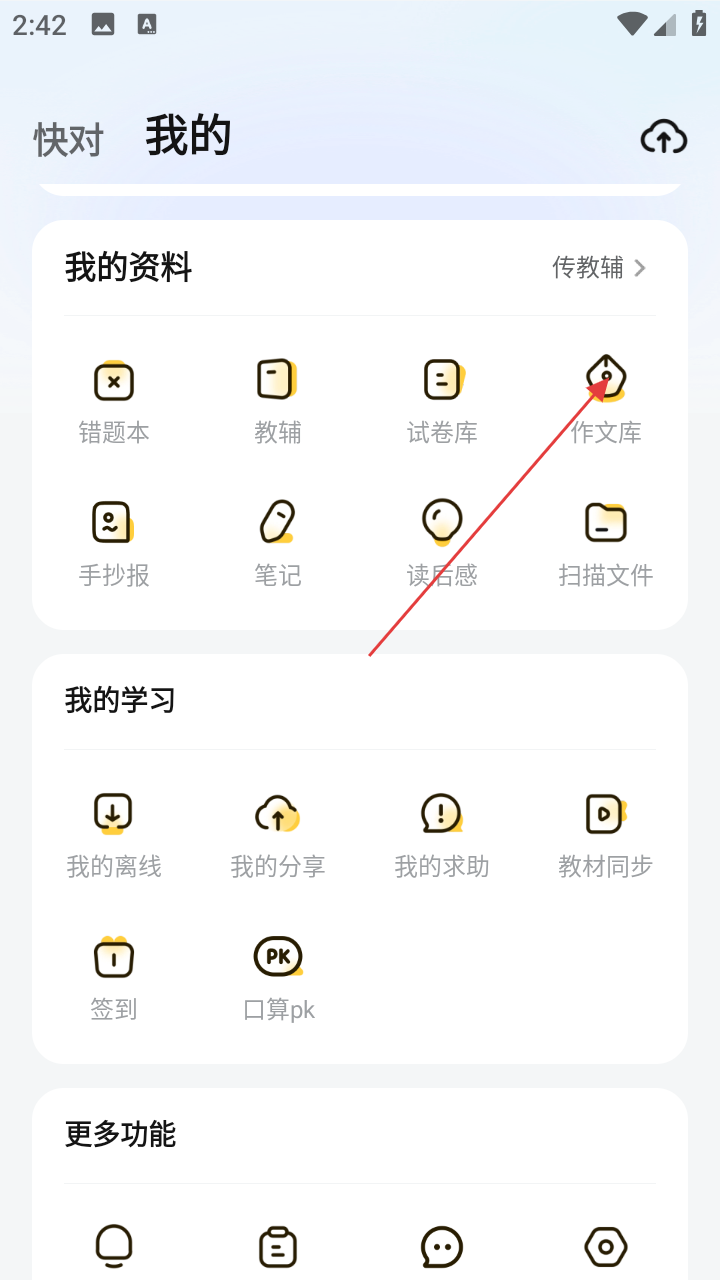Open the 试卷库 section
720x1280 pixels.
coord(442,400)
